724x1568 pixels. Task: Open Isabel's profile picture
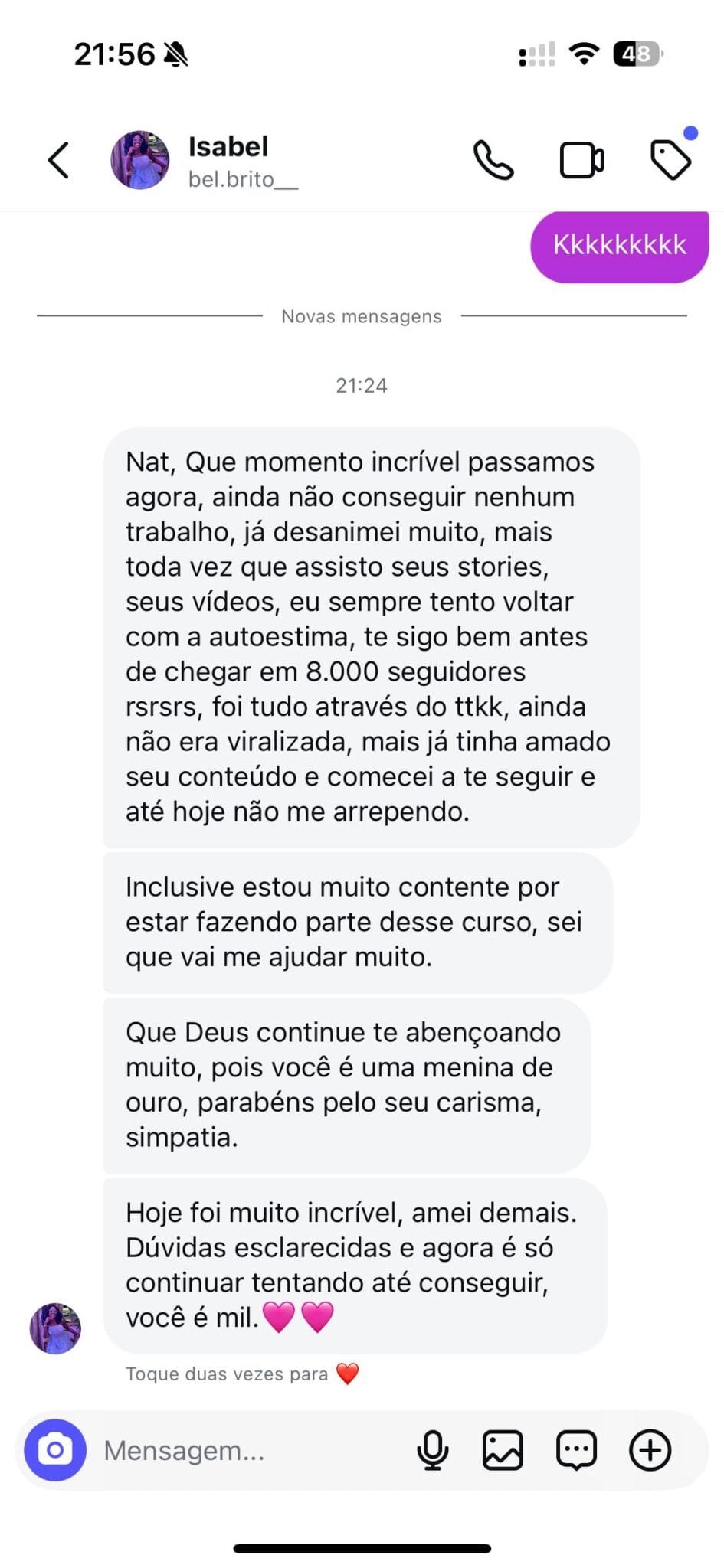(x=141, y=160)
